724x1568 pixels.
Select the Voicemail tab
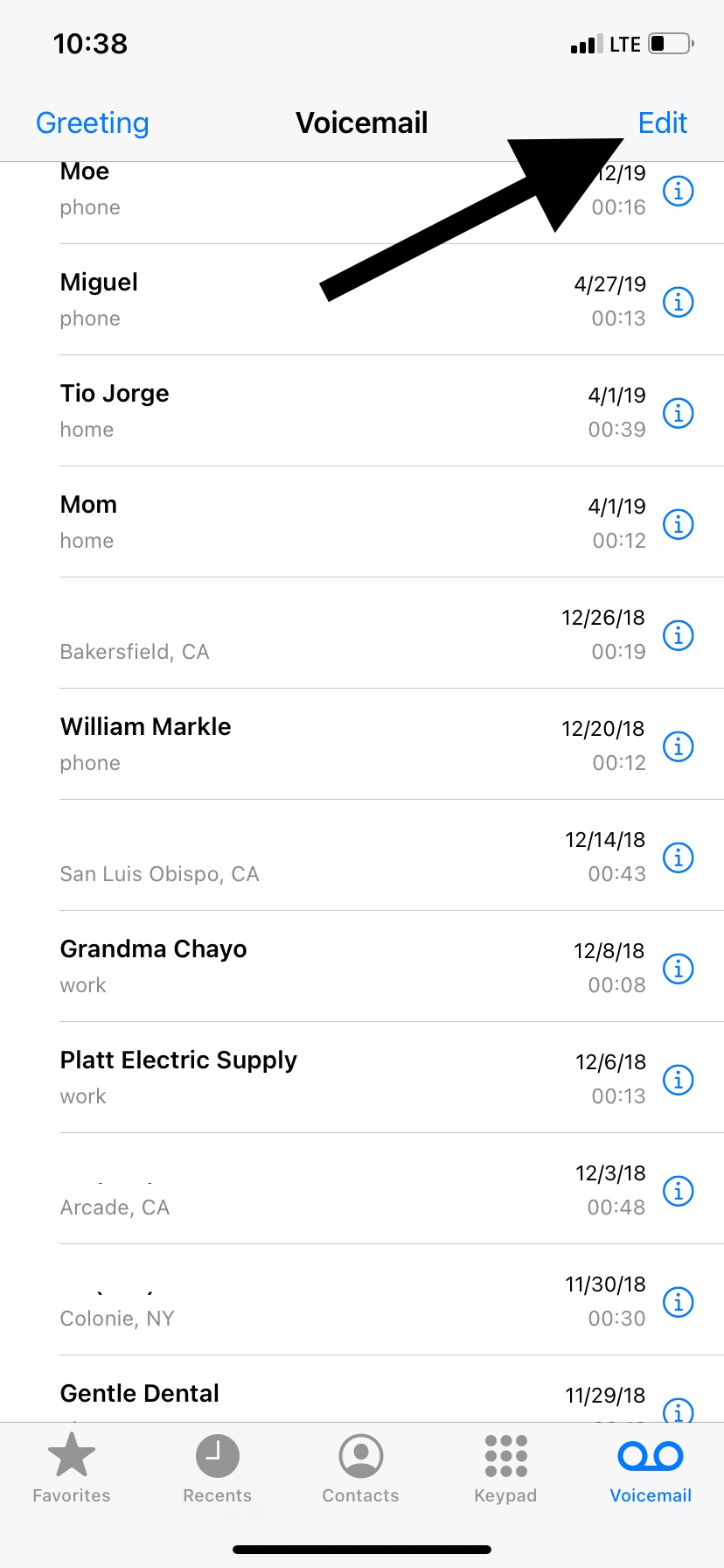(651, 1468)
